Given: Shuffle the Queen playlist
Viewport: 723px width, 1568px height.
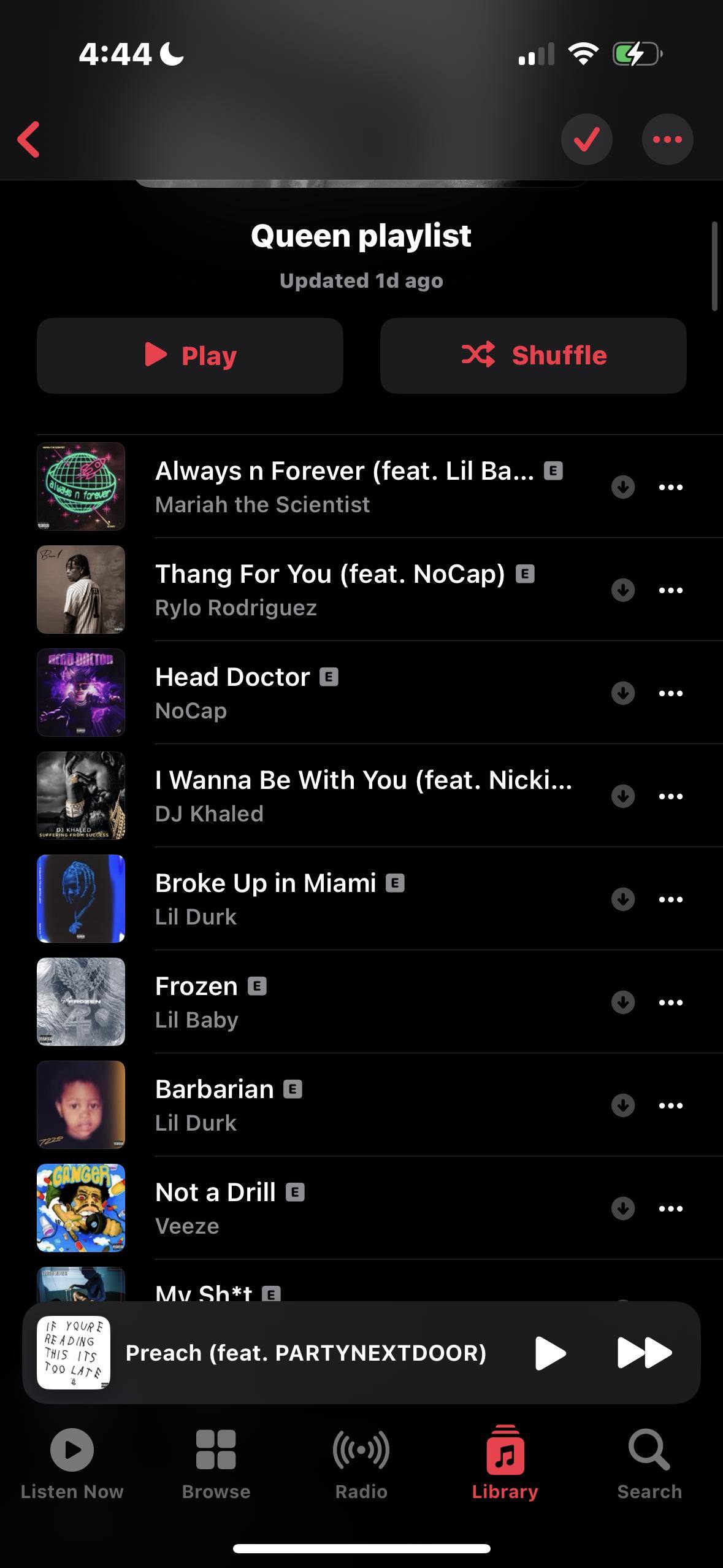Looking at the screenshot, I should click(x=533, y=356).
